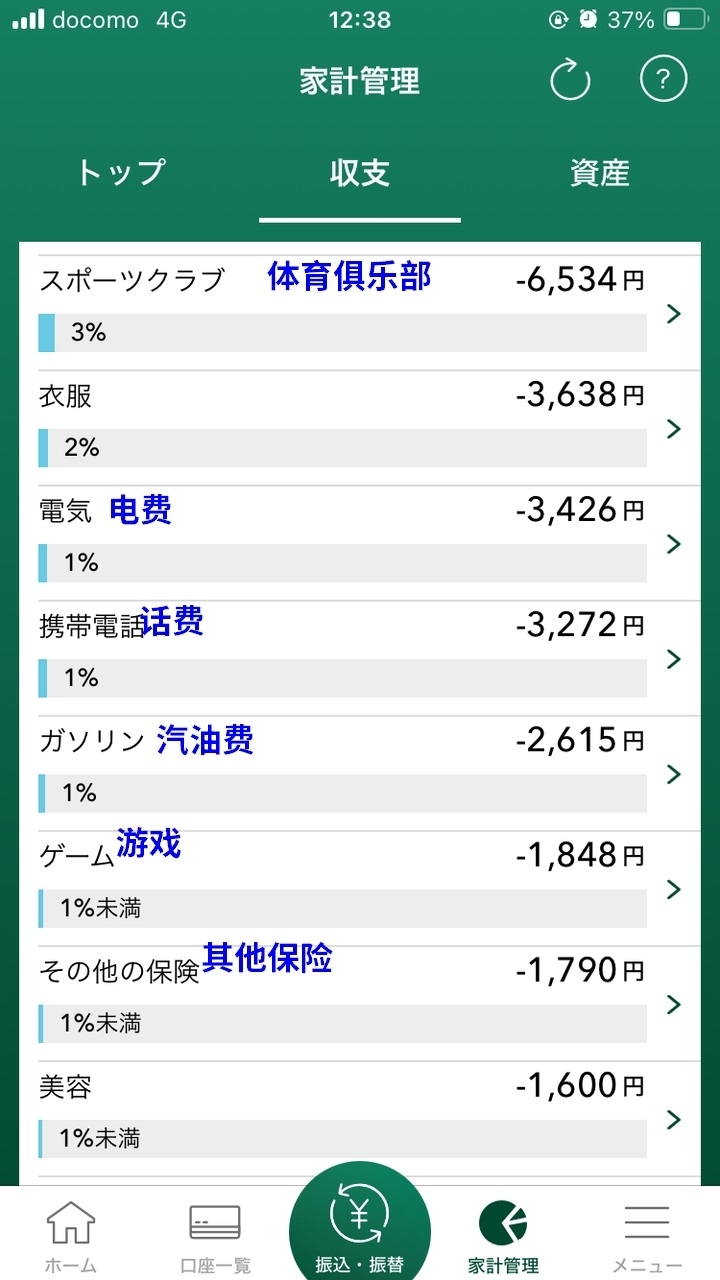This screenshot has width=720, height=1280.
Task: Switch to the トップ tab
Action: point(120,173)
